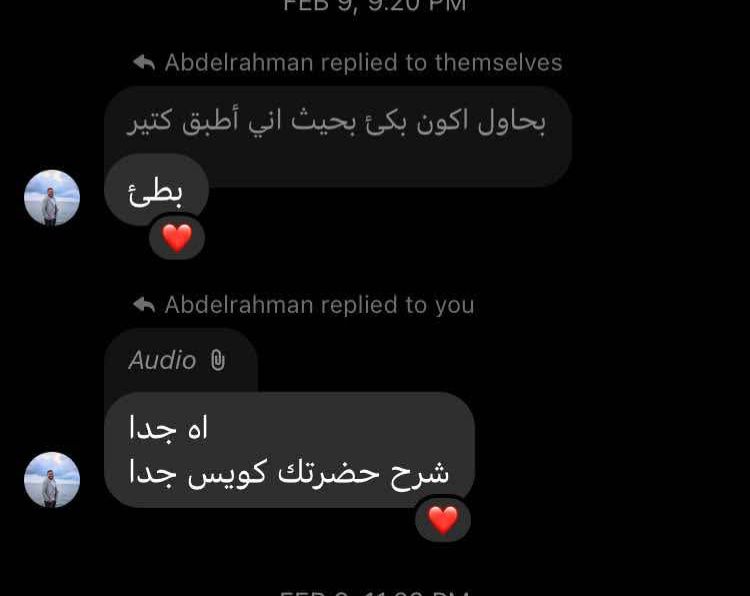Open Abdelrahman's profile photo beside the بطئ message
This screenshot has width=750, height=596.
pyautogui.click(x=52, y=198)
